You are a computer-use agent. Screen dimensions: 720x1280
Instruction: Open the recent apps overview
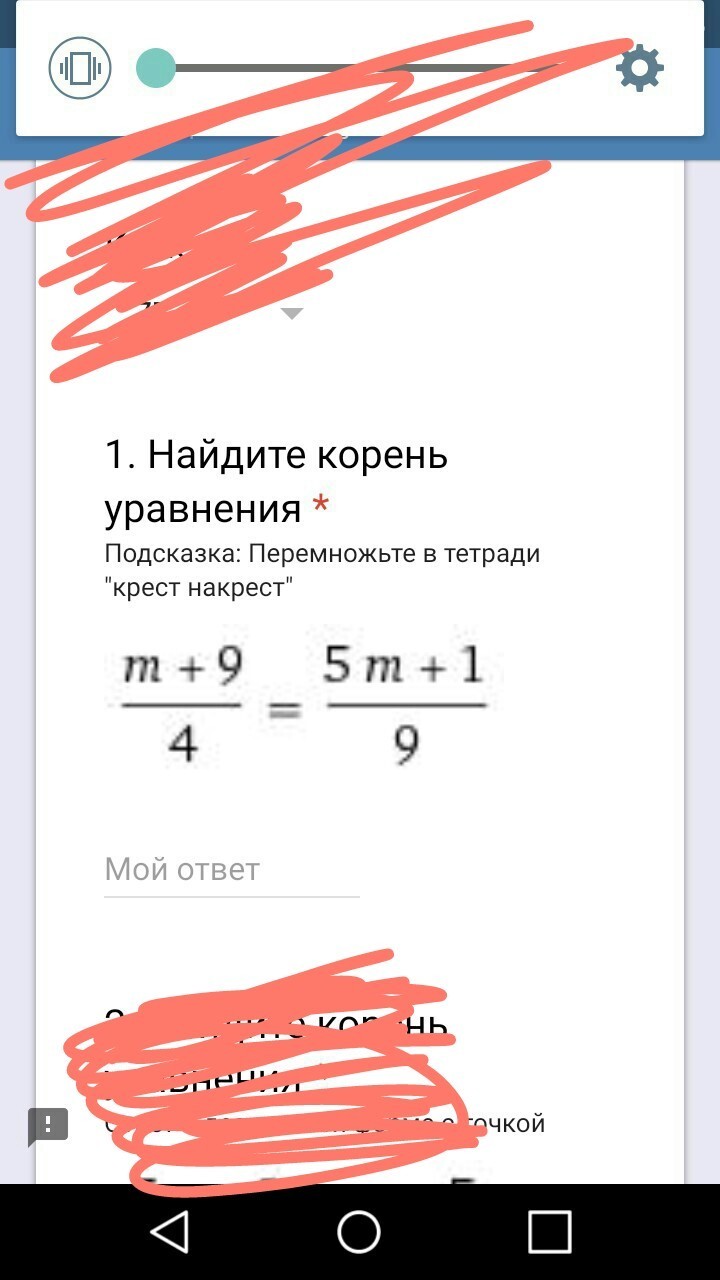coord(549,1231)
